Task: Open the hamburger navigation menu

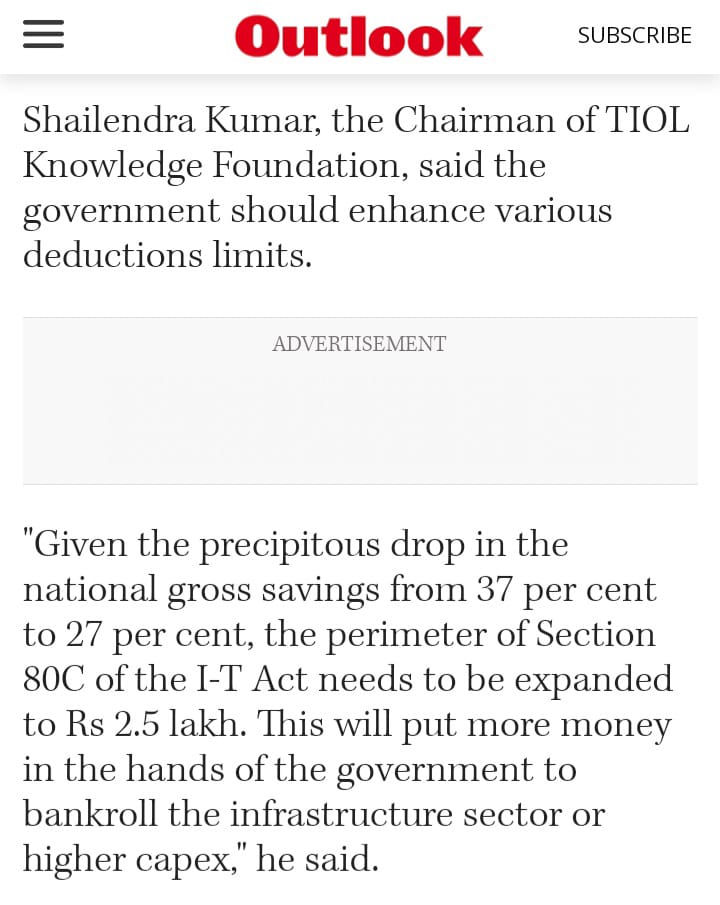Action: point(43,35)
